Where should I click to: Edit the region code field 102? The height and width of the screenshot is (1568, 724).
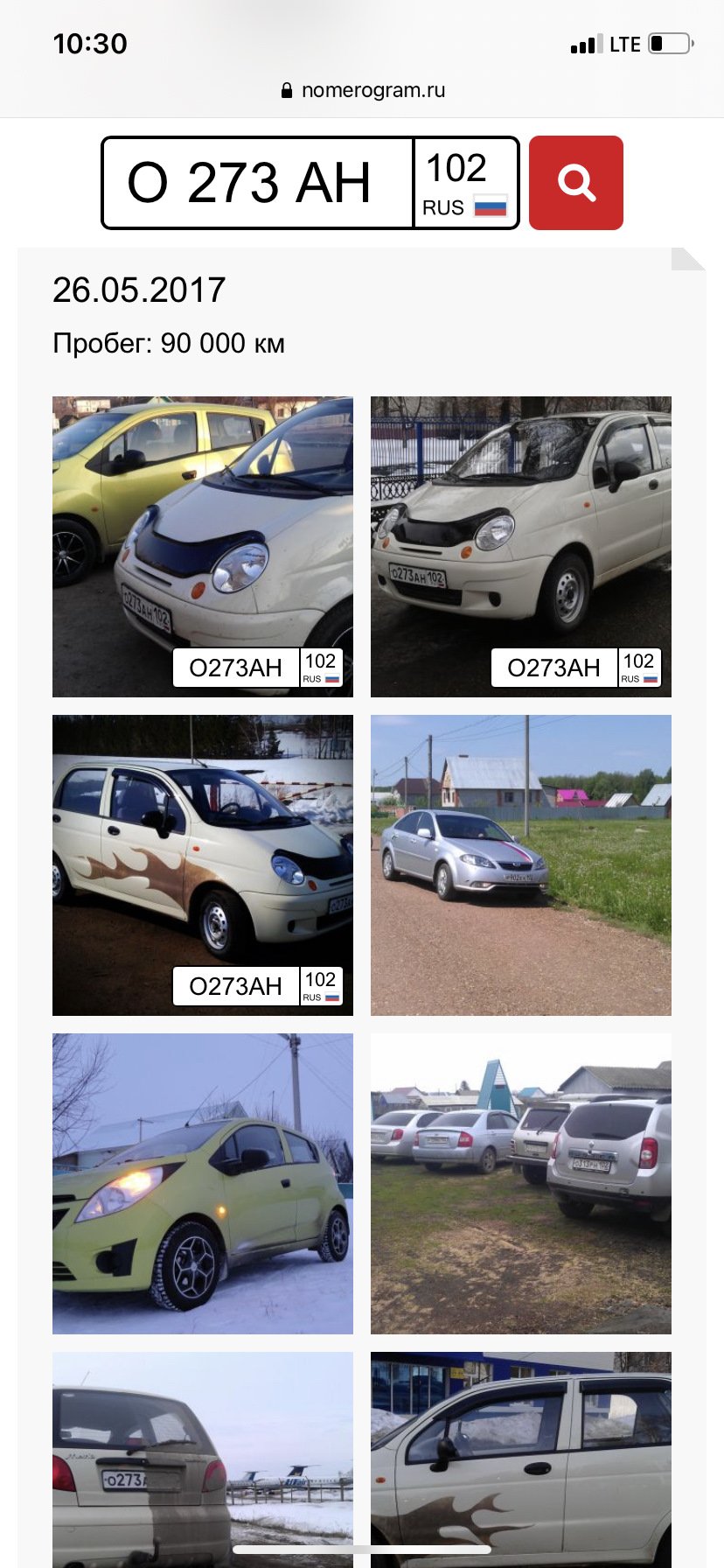(466, 183)
